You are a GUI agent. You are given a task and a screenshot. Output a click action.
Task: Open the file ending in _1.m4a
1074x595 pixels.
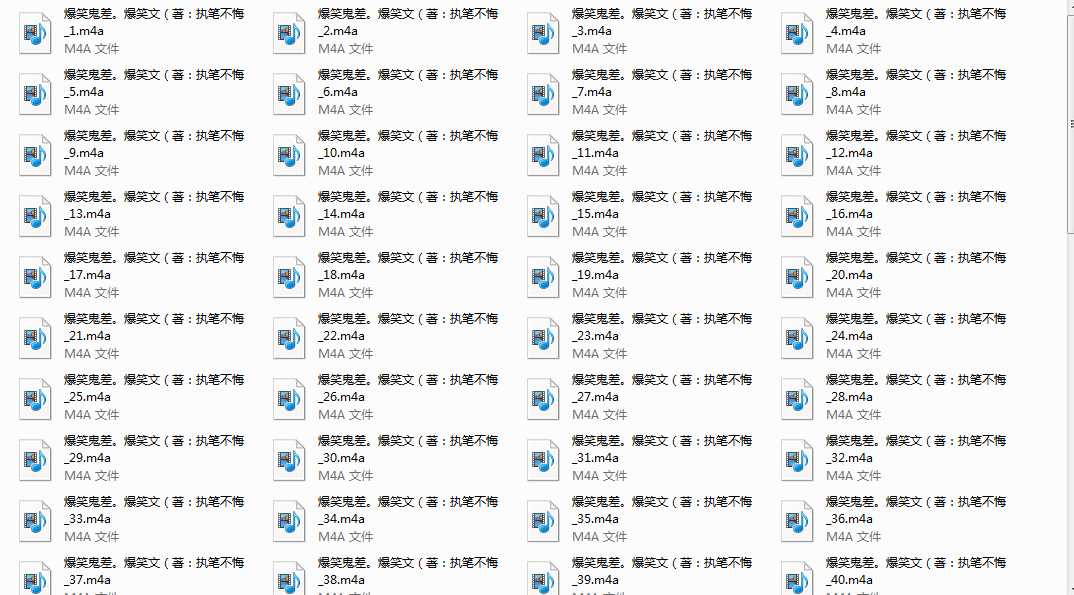[x=36, y=34]
